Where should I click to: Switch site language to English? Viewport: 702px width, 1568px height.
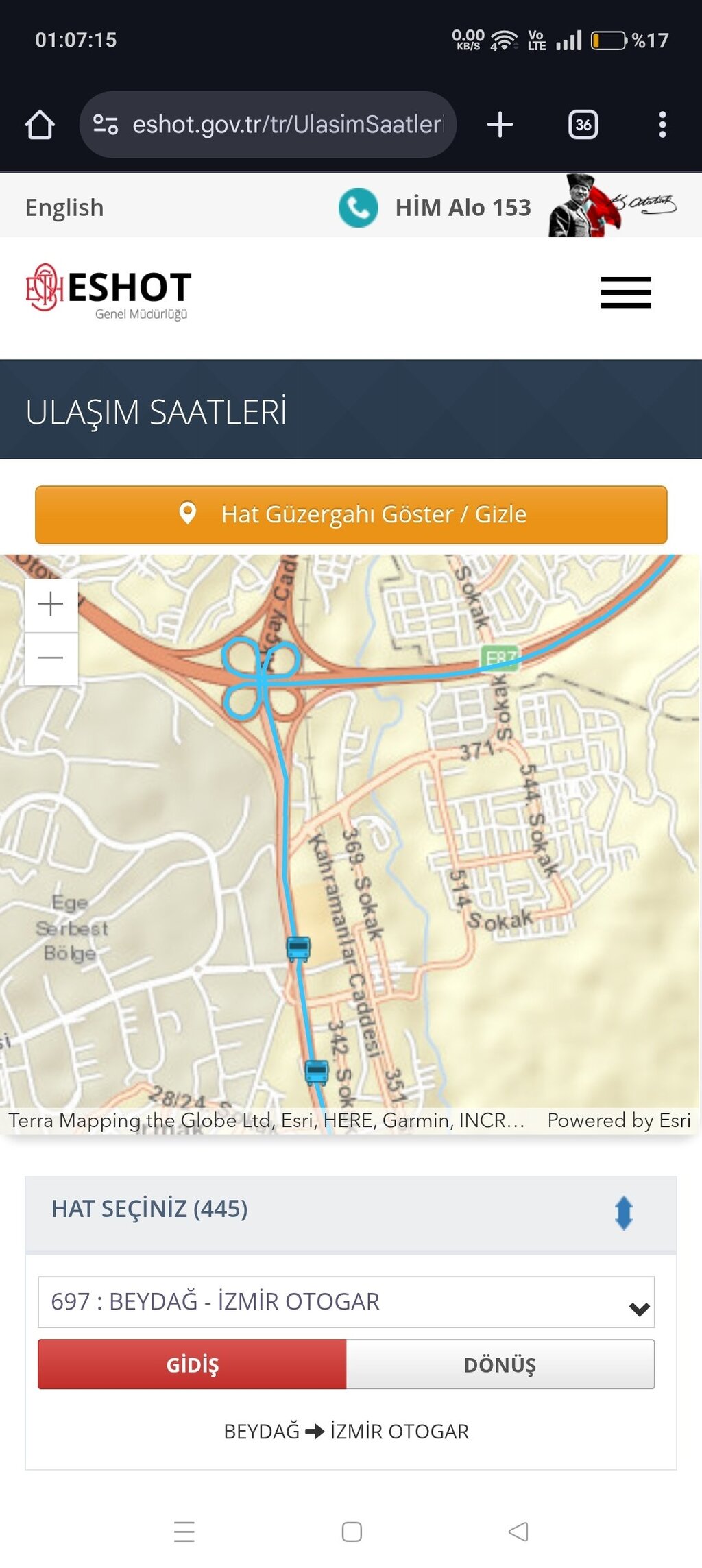(64, 207)
